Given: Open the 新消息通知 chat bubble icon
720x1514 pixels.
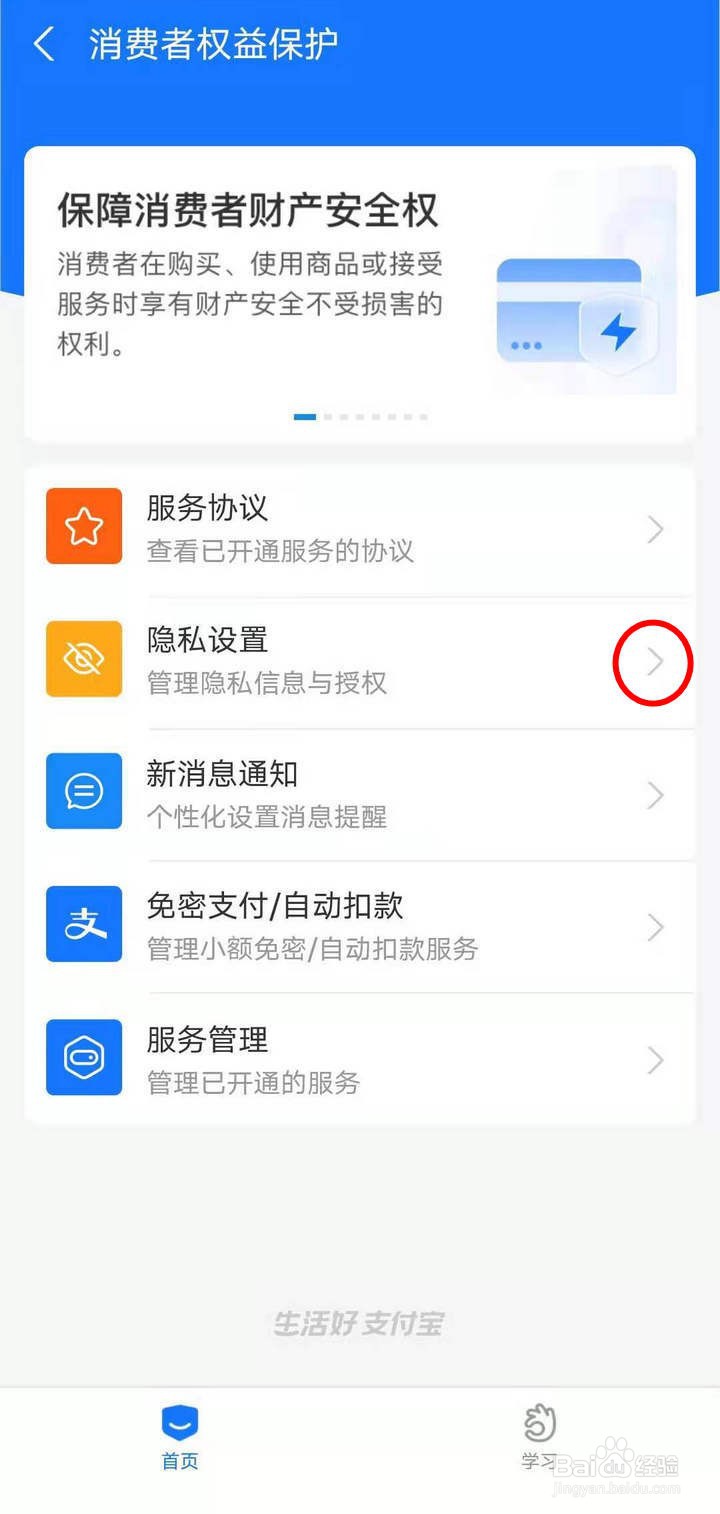Looking at the screenshot, I should pyautogui.click(x=84, y=791).
